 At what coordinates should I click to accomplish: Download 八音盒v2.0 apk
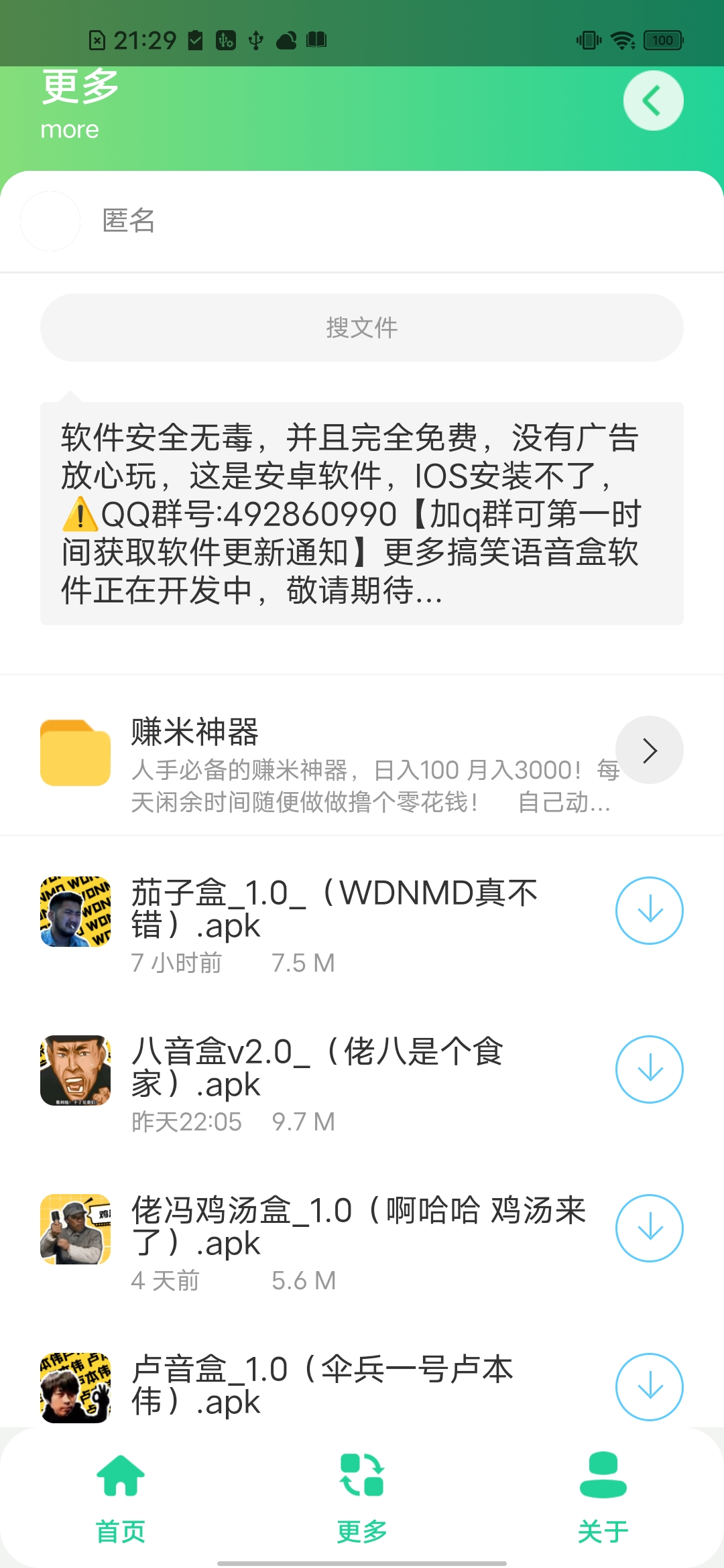649,1069
